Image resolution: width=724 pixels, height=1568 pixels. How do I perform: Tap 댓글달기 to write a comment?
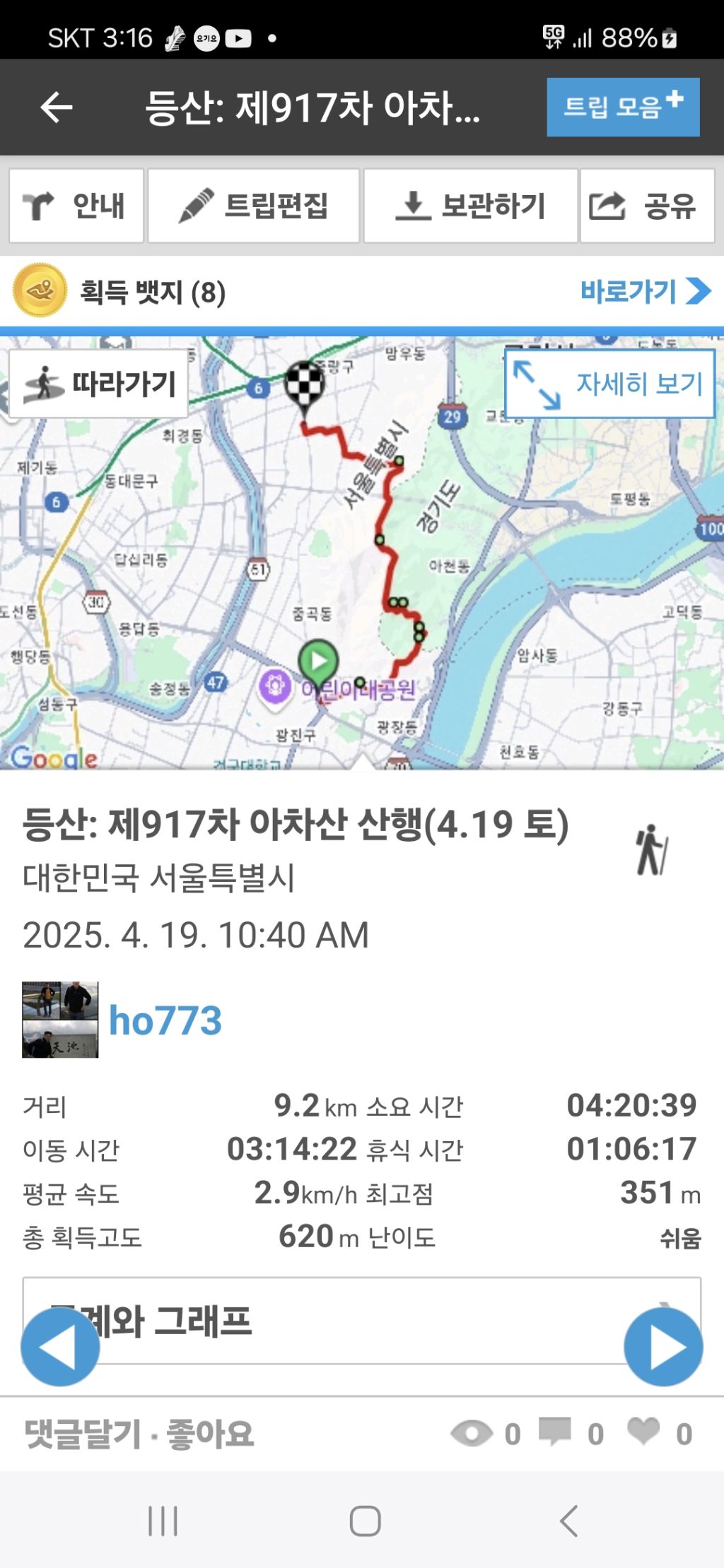[83, 1434]
